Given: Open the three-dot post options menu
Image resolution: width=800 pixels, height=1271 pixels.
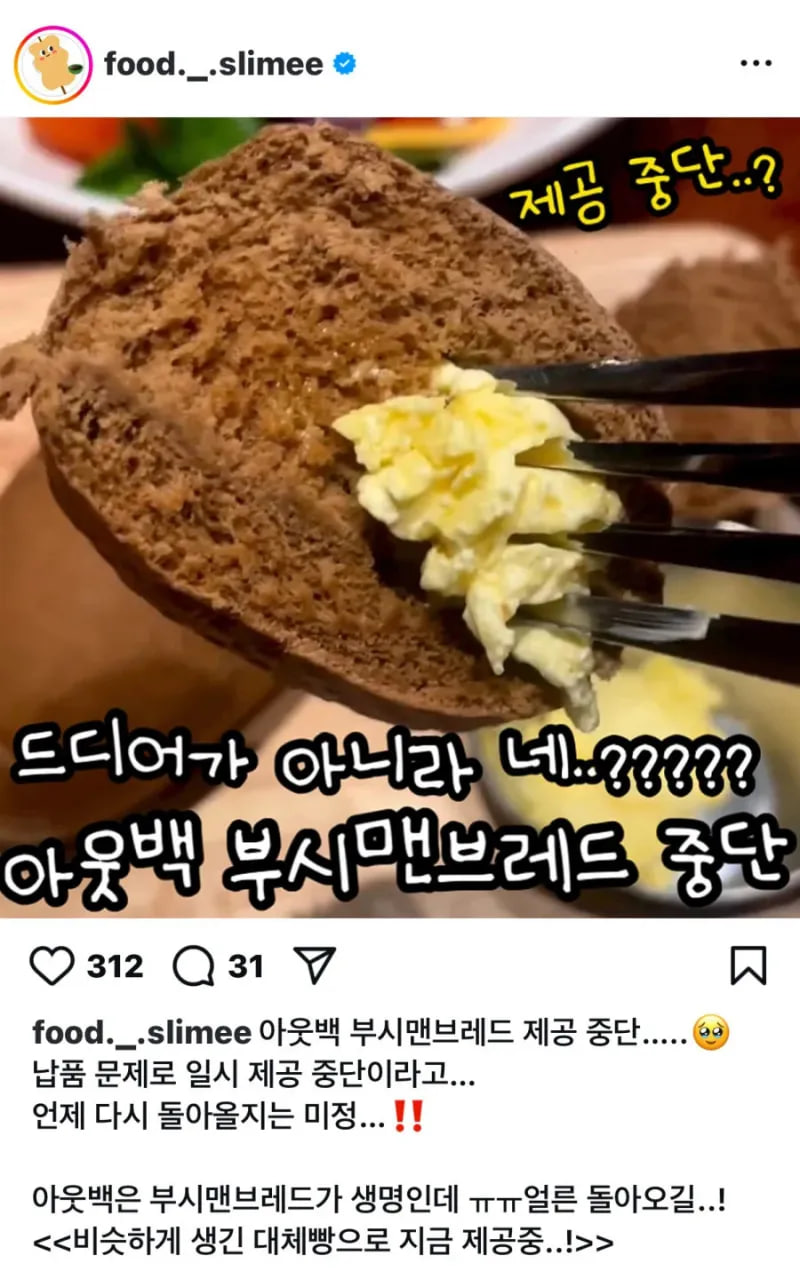Looking at the screenshot, I should pos(755,64).
